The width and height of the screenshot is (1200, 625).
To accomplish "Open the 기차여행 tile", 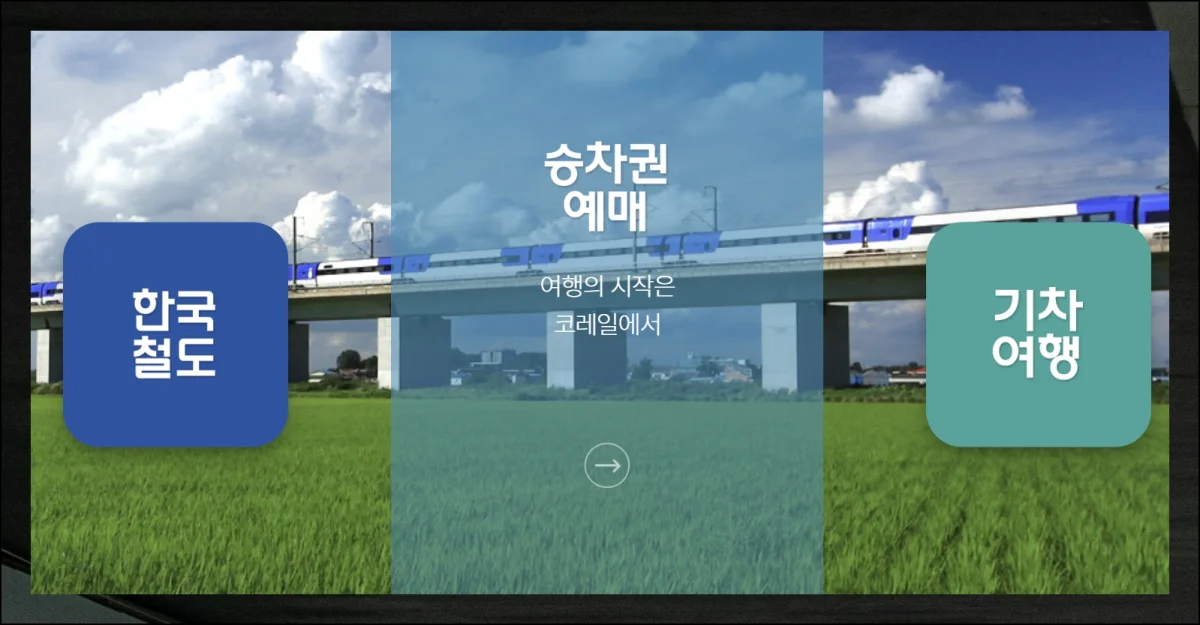I will [x=1038, y=334].
